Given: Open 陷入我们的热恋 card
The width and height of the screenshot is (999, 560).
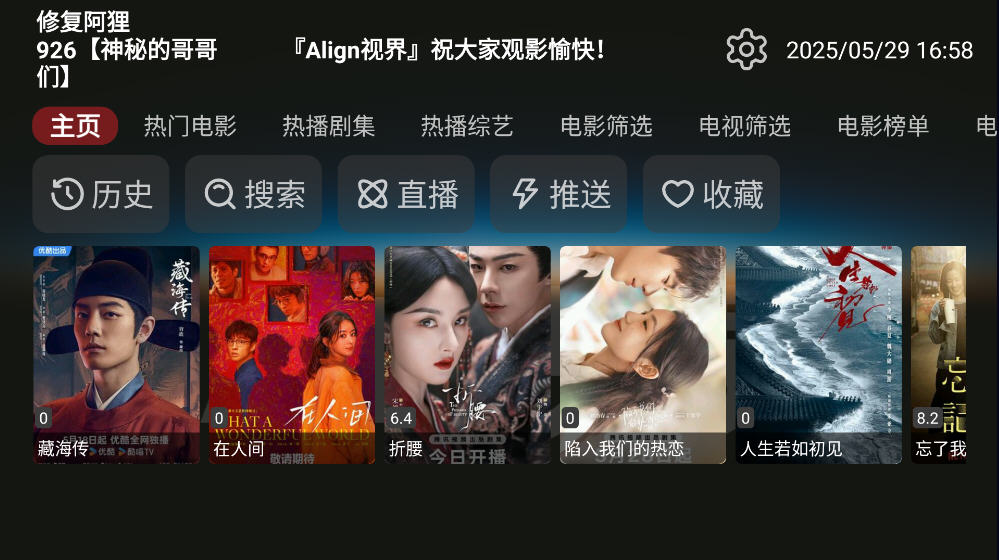Looking at the screenshot, I should tap(643, 354).
